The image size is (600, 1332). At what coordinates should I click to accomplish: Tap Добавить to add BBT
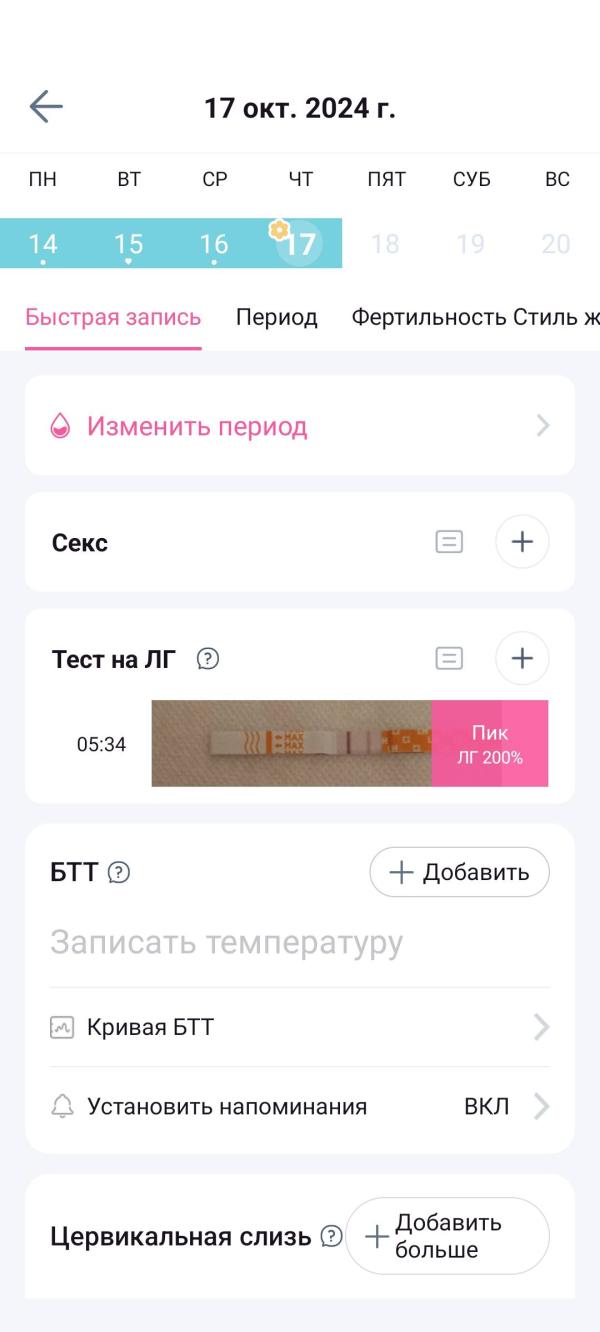tap(459, 872)
